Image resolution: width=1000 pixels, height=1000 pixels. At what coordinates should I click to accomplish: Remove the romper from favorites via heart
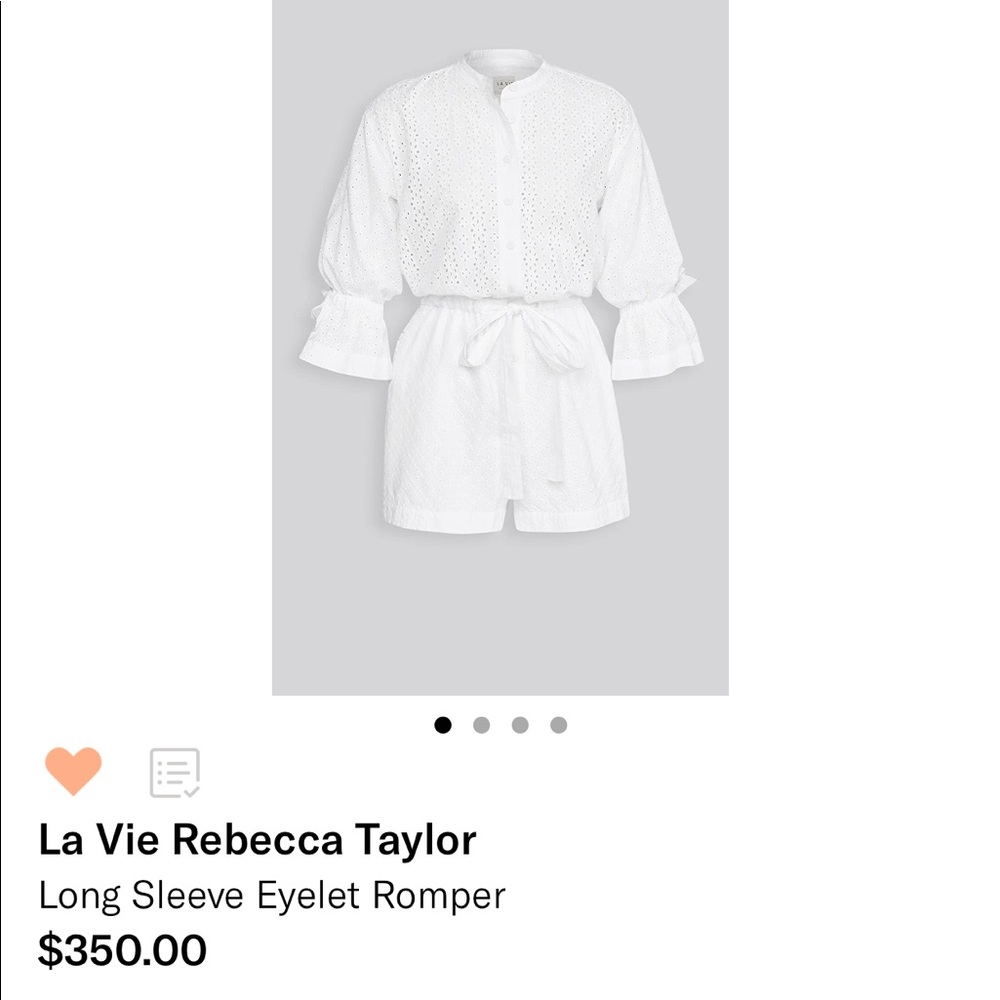[x=73, y=771]
